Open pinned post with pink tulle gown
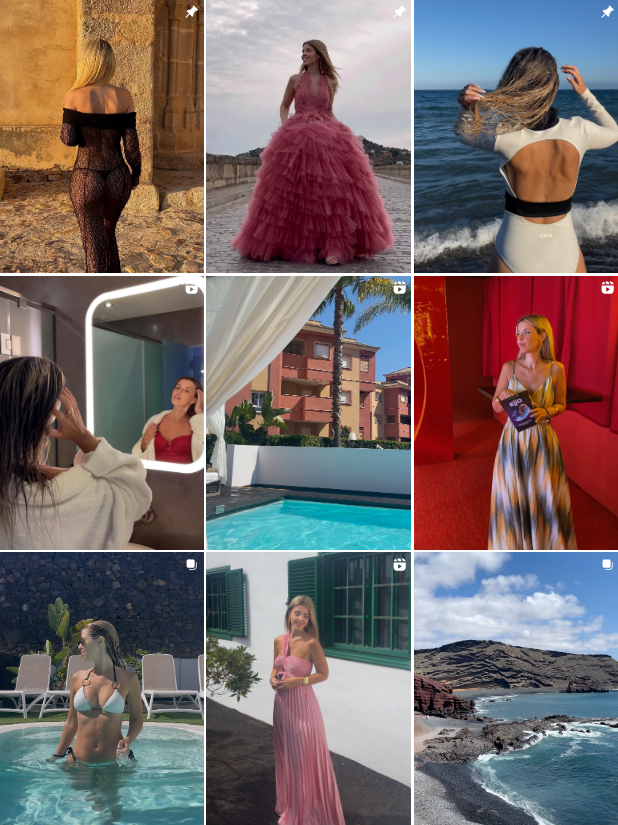This screenshot has width=618, height=825. (x=308, y=136)
